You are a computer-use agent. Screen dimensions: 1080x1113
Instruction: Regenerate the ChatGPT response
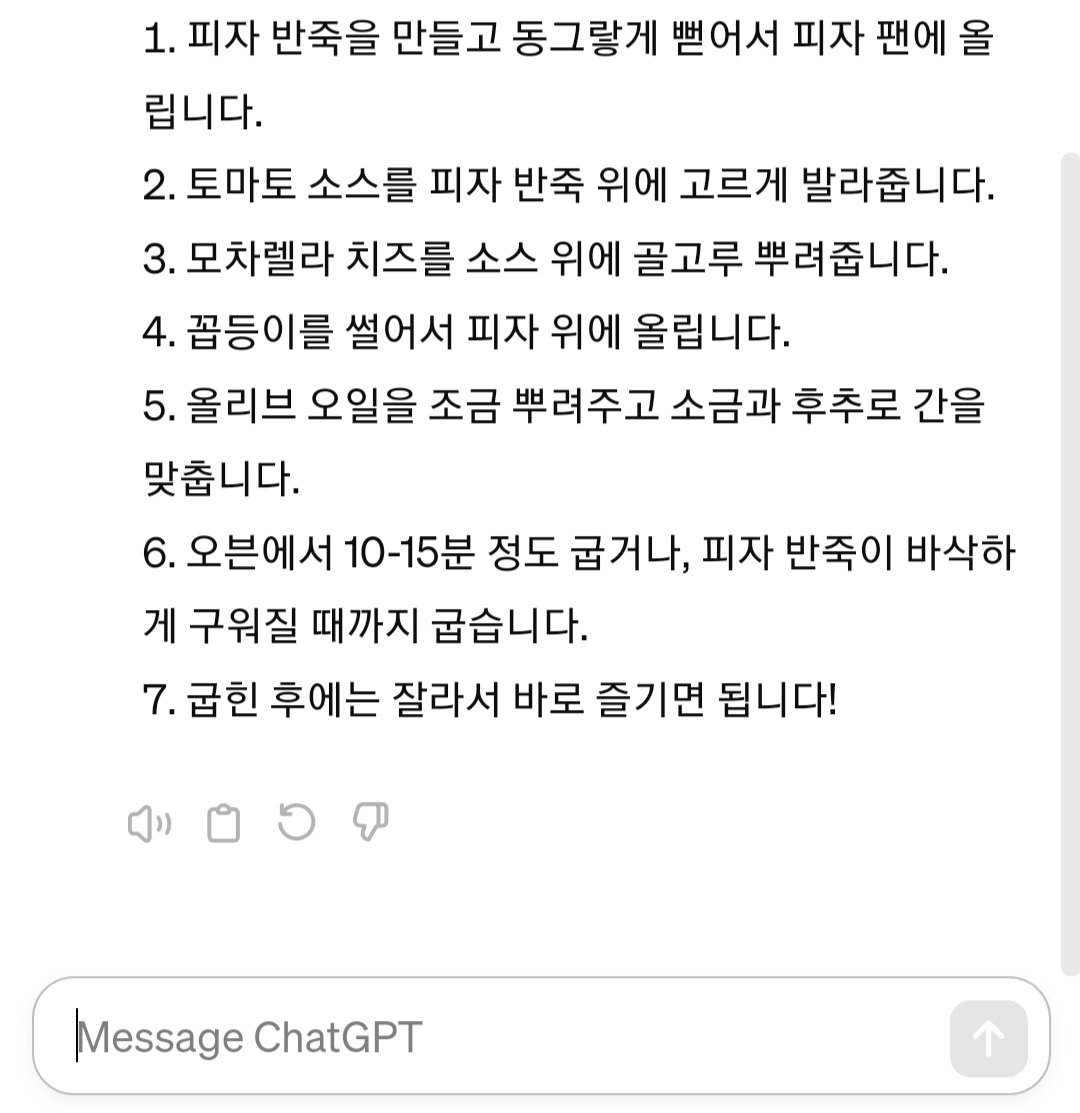tap(296, 823)
